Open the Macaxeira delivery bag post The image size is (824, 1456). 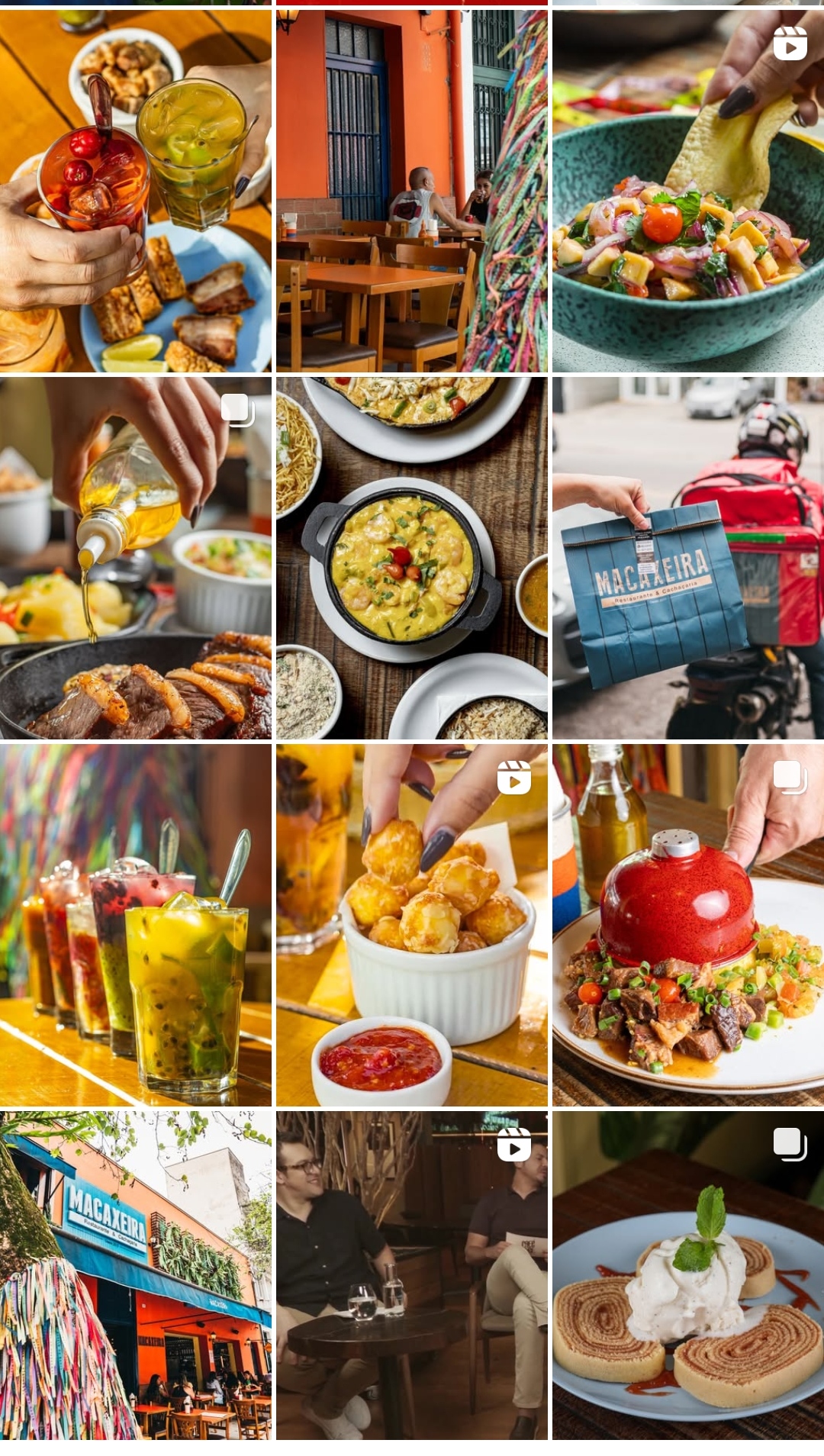pos(687,558)
